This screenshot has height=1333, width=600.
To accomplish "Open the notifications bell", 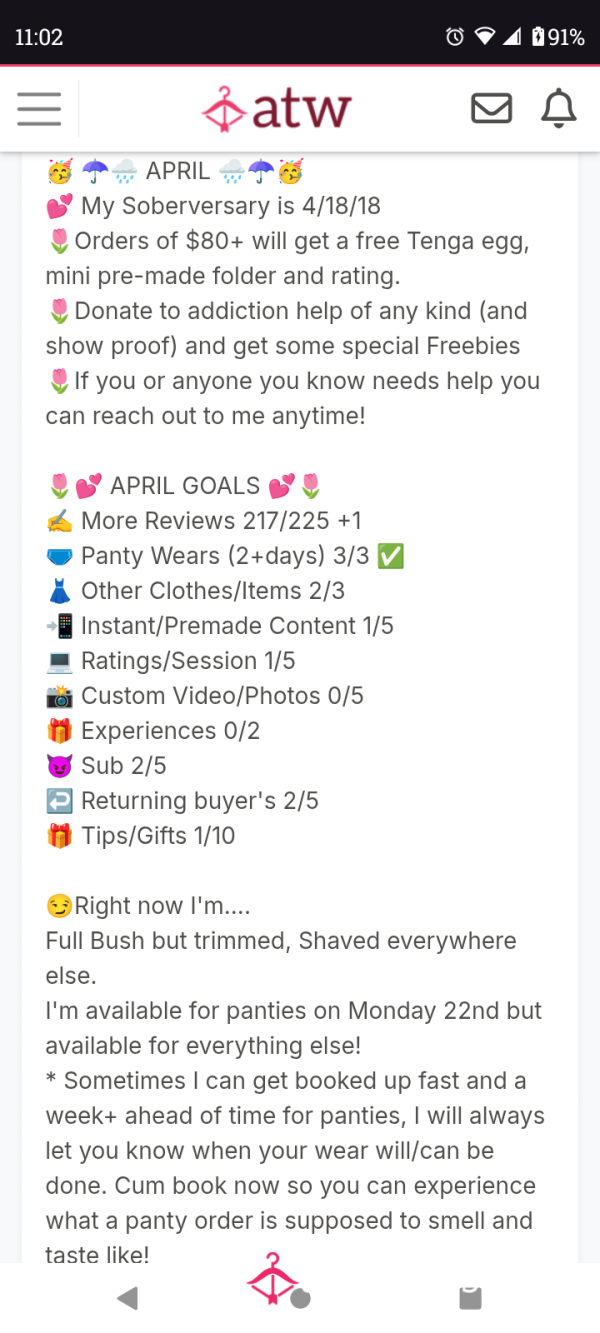I will click(559, 108).
